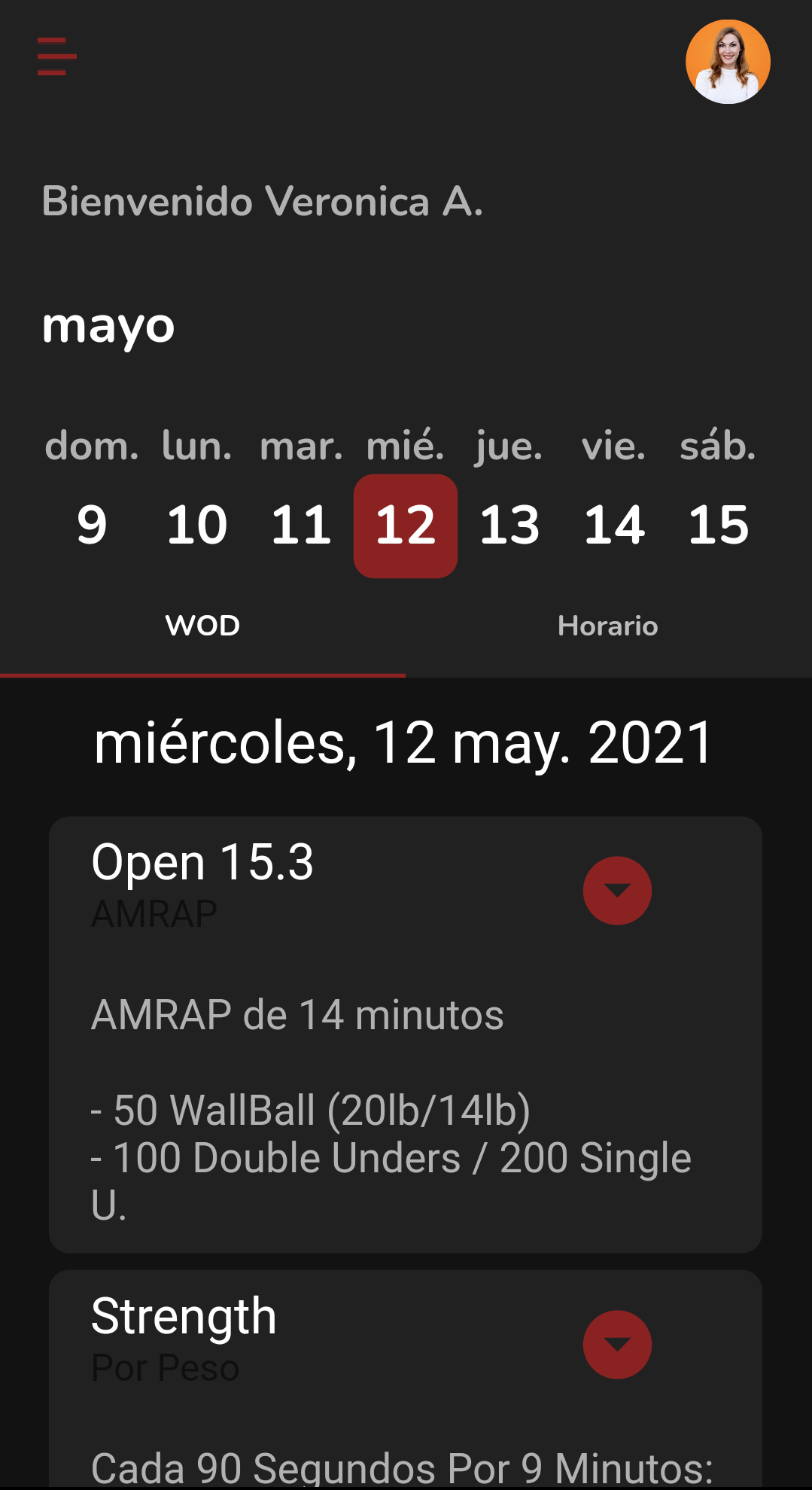The width and height of the screenshot is (812, 1490).
Task: Click the Por Peso label under Strength
Action: [163, 1368]
